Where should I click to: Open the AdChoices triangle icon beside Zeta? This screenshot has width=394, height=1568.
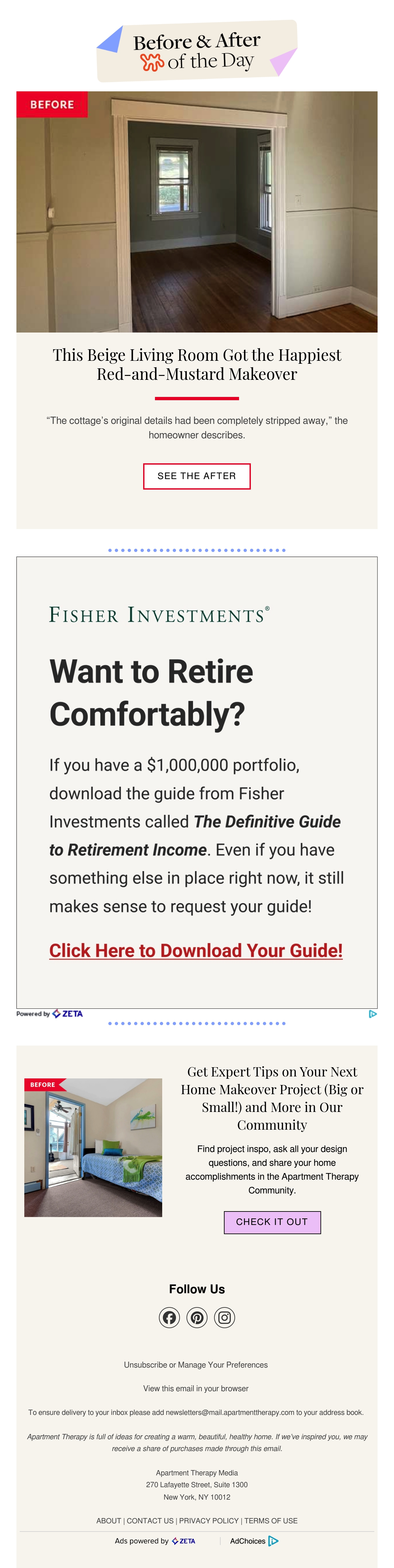point(373,1013)
